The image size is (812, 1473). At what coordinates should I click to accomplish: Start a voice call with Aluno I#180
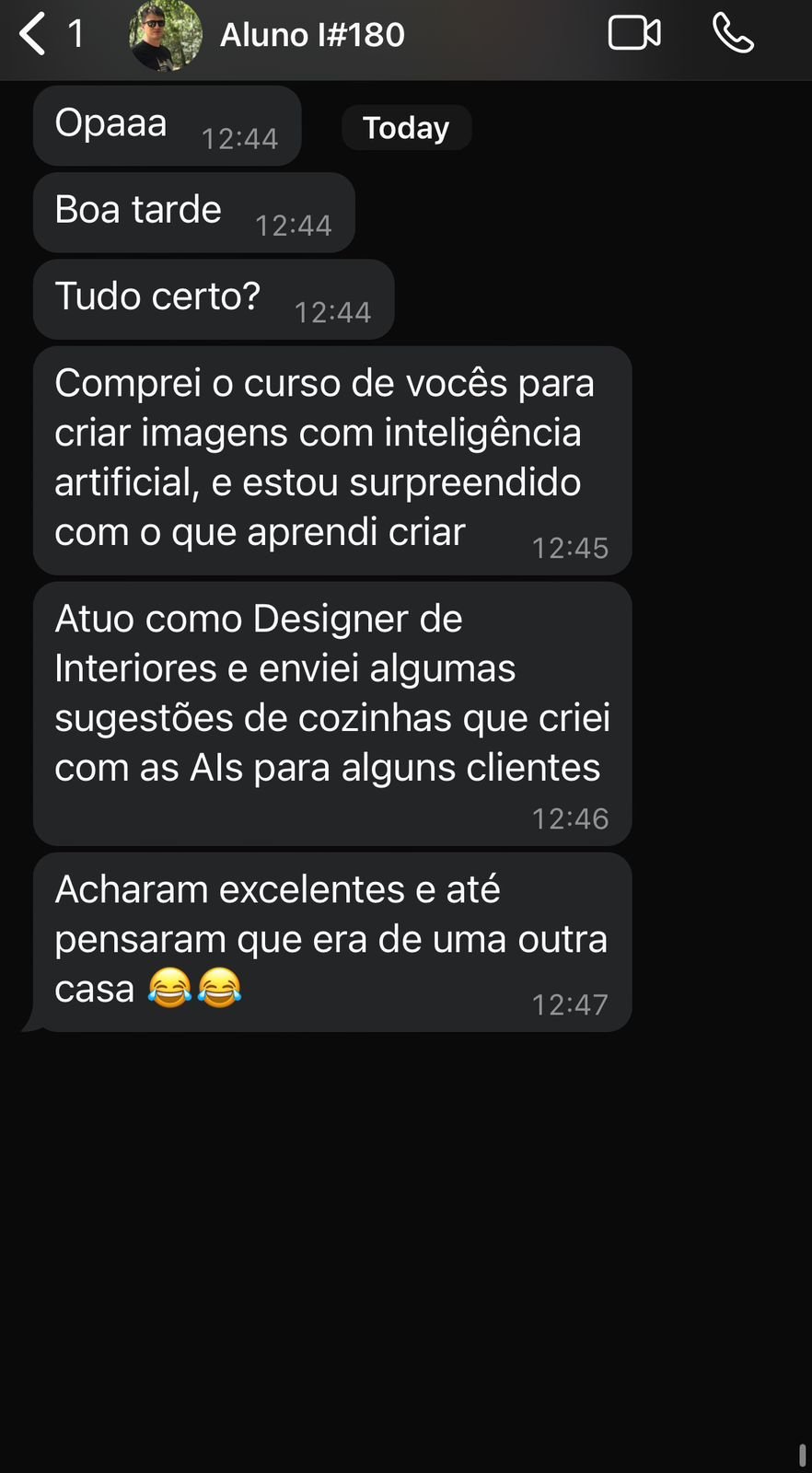(733, 34)
